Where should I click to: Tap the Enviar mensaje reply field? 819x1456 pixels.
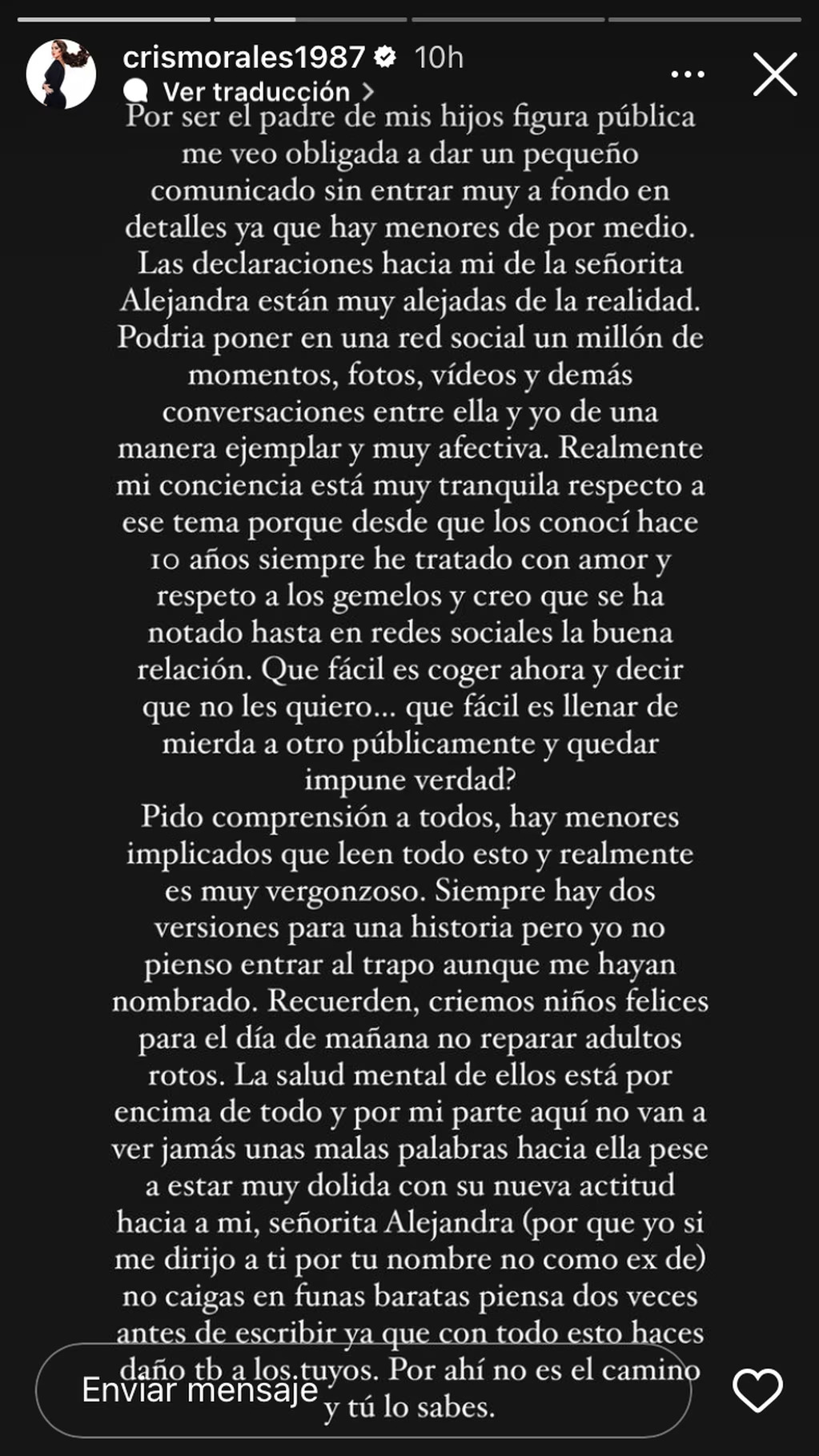tap(362, 1390)
